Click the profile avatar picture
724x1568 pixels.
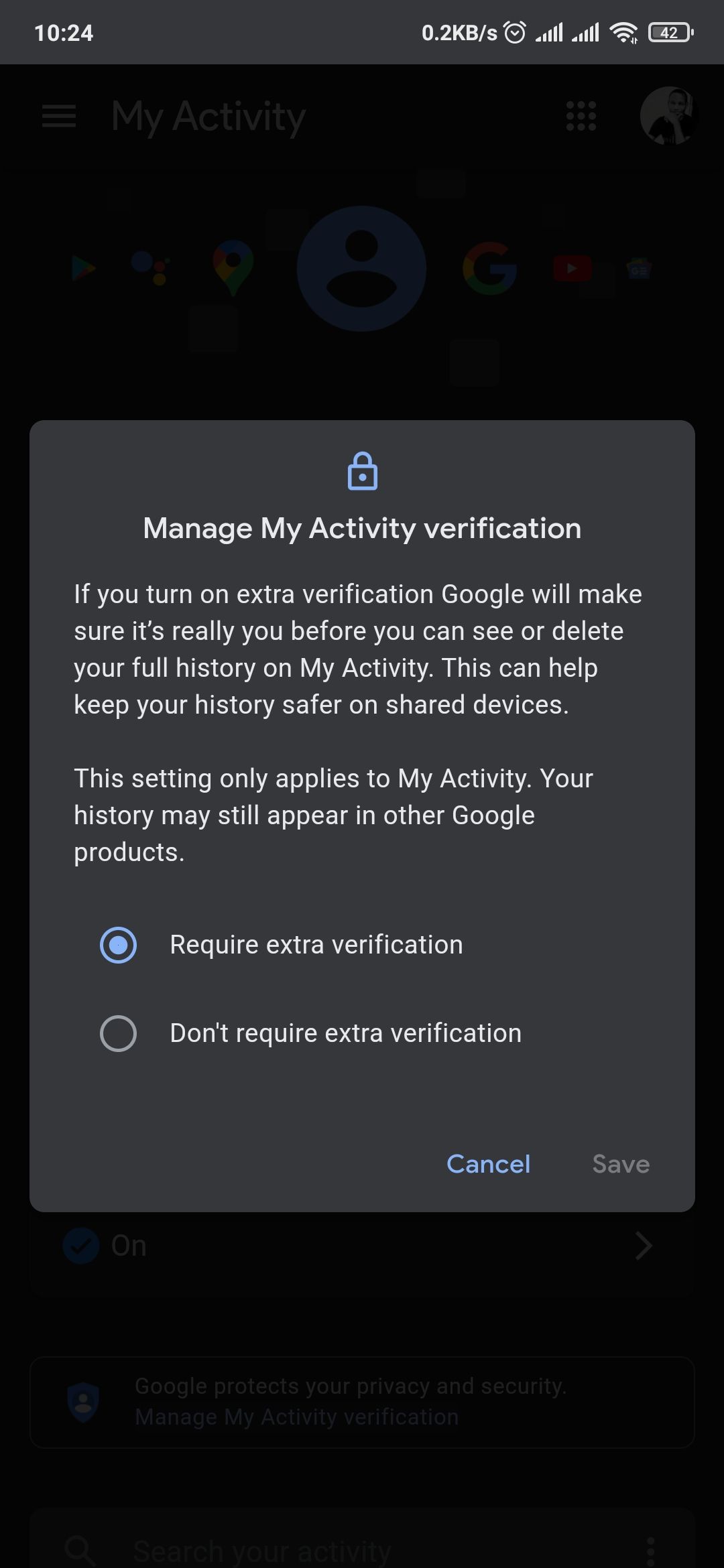(668, 116)
